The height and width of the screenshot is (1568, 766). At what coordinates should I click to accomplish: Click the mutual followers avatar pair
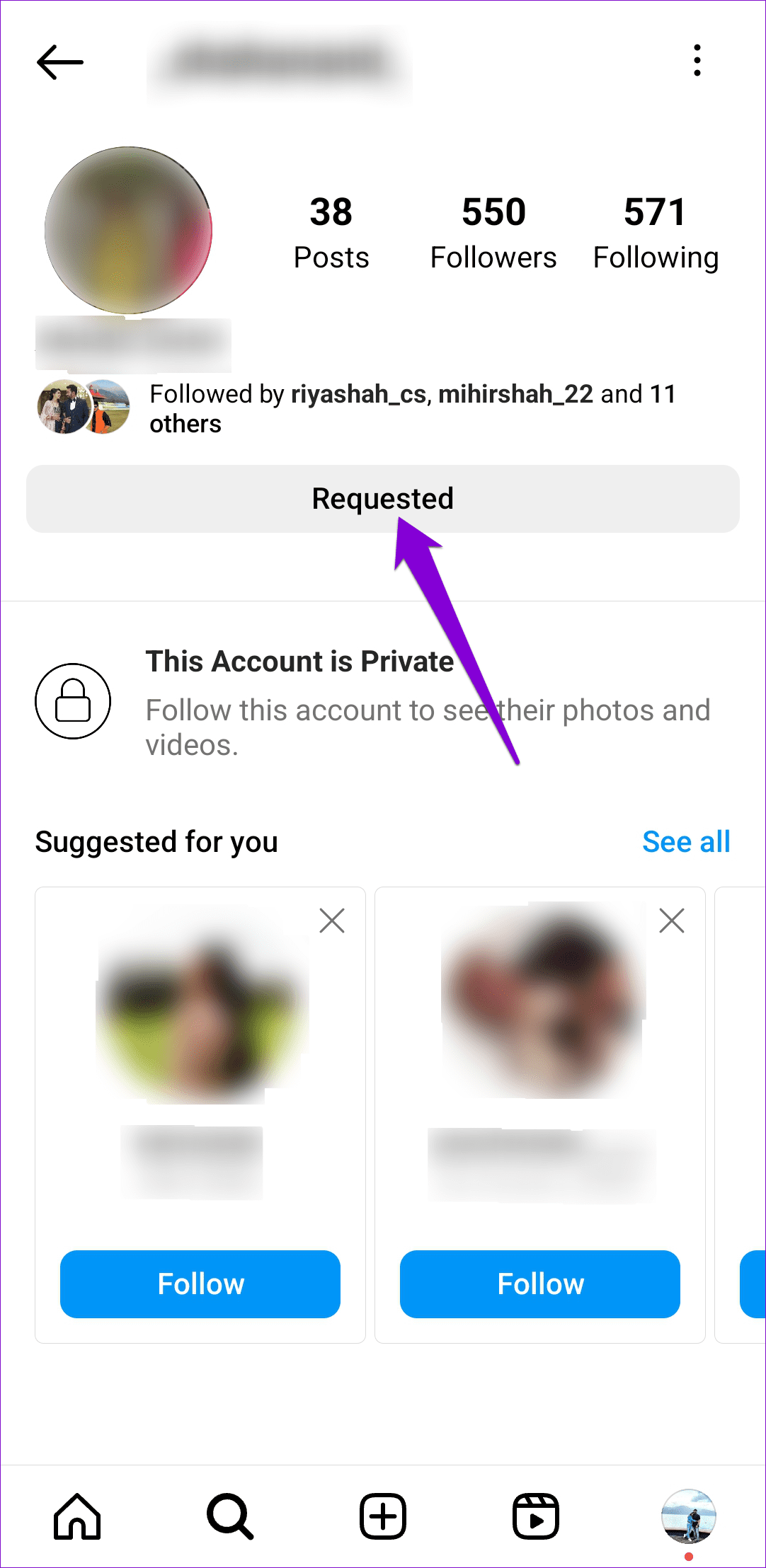coord(83,407)
